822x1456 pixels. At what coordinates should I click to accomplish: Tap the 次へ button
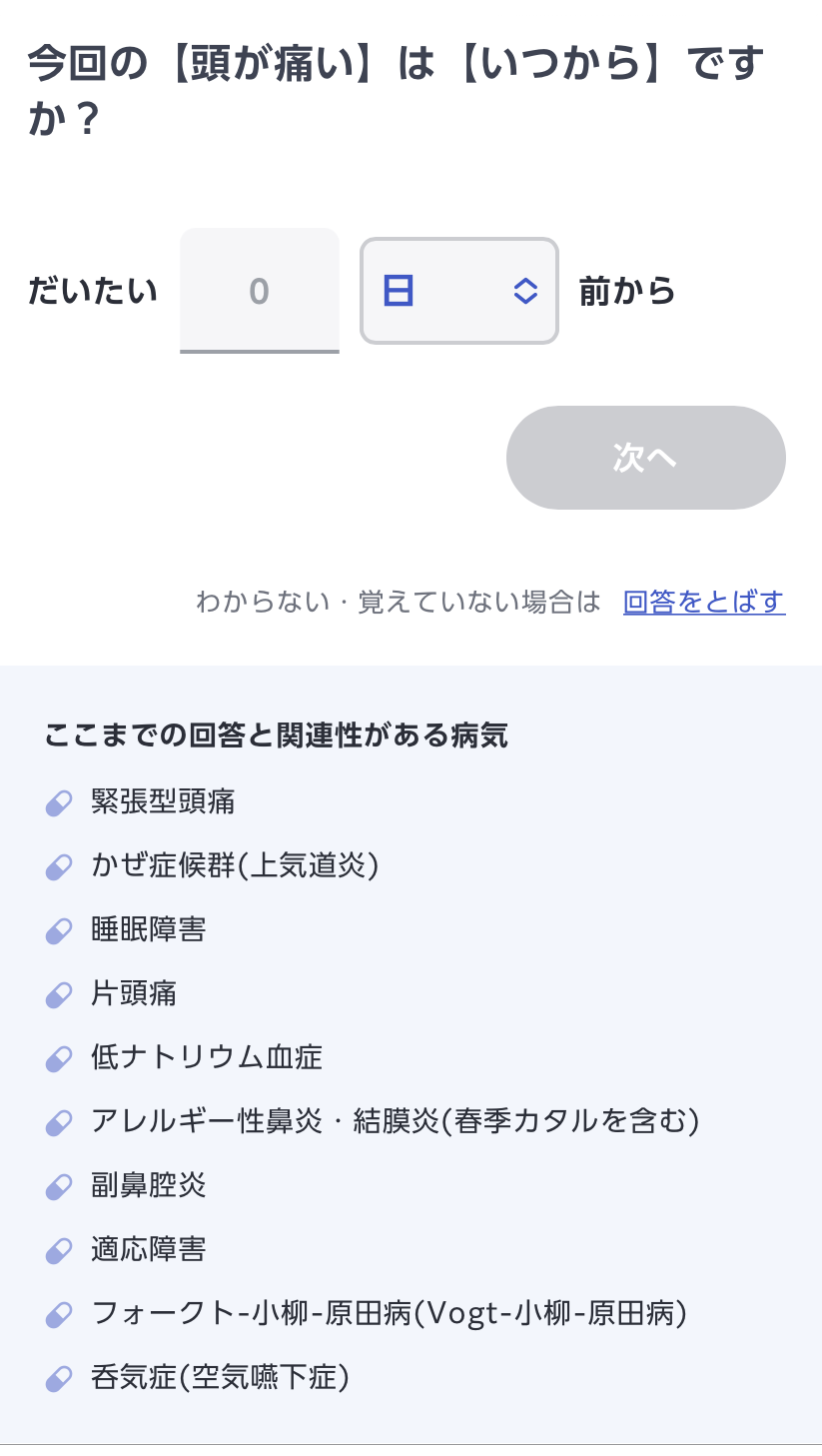pos(645,458)
